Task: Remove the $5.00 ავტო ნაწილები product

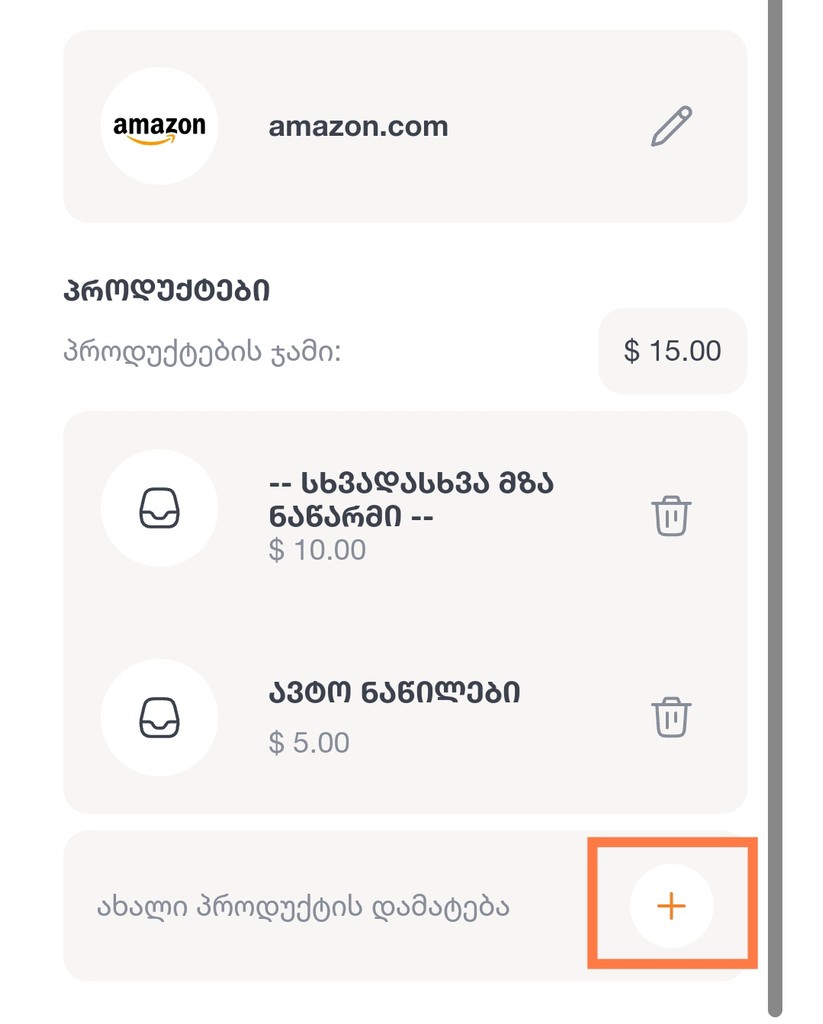Action: point(671,717)
